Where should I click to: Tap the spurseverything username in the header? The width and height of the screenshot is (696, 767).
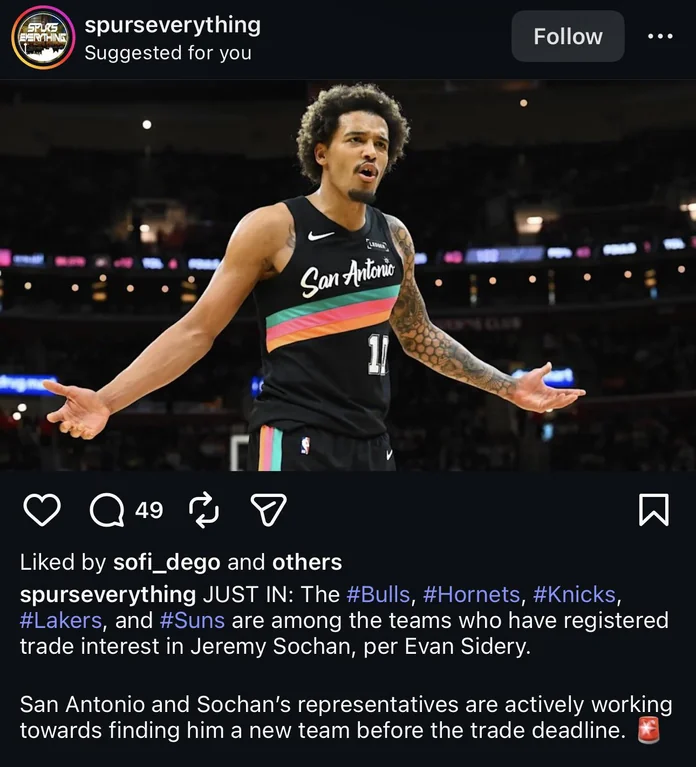point(172,25)
